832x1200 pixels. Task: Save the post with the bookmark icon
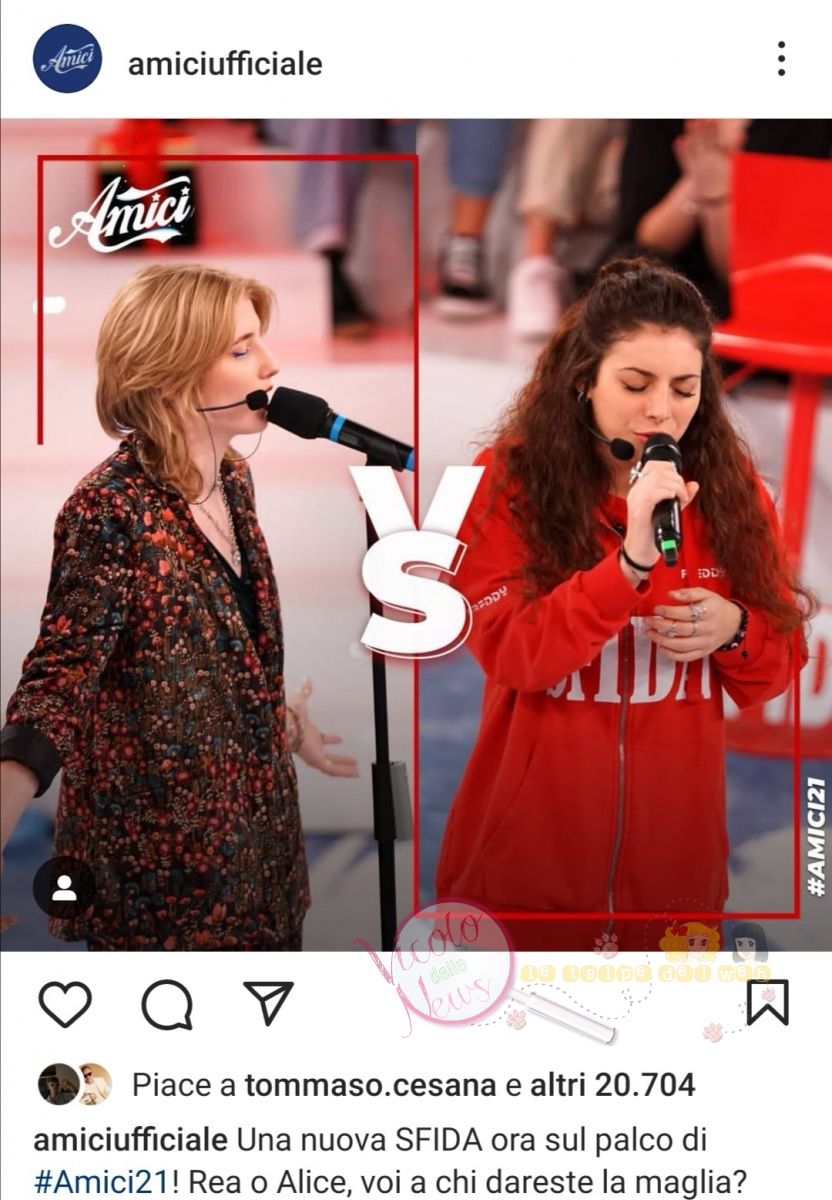coord(767,1003)
